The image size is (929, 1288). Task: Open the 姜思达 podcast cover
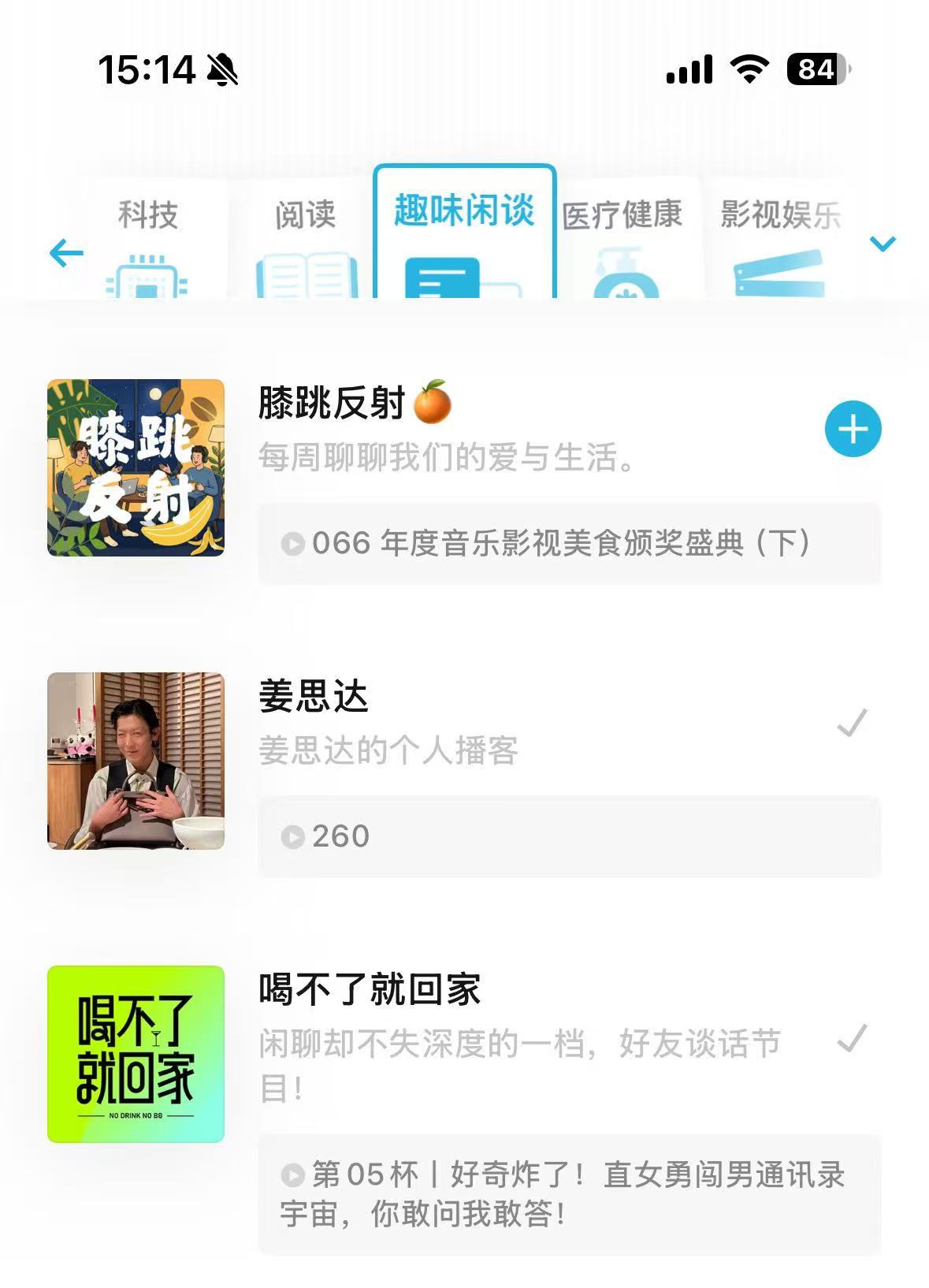click(x=136, y=761)
